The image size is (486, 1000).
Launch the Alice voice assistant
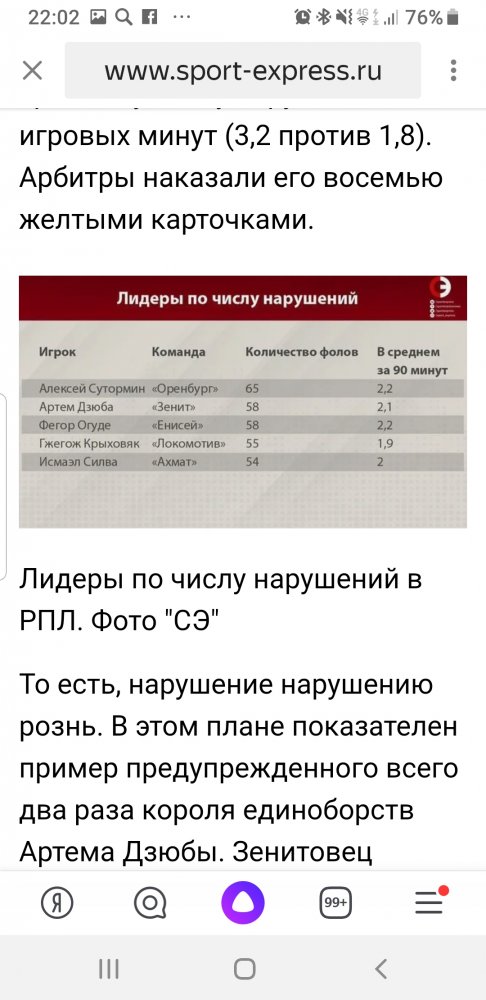click(x=243, y=902)
